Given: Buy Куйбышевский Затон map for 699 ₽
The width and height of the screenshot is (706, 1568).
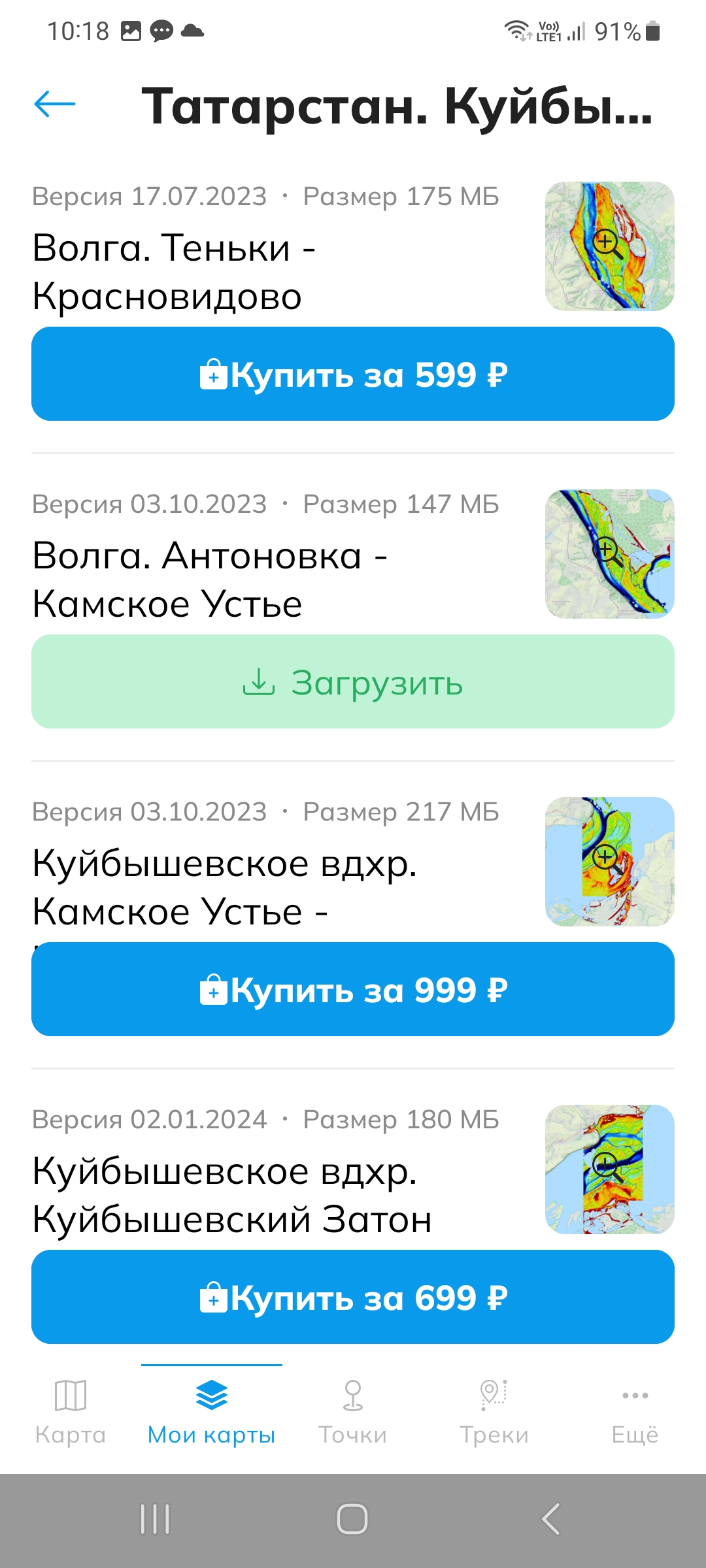Looking at the screenshot, I should (353, 1297).
